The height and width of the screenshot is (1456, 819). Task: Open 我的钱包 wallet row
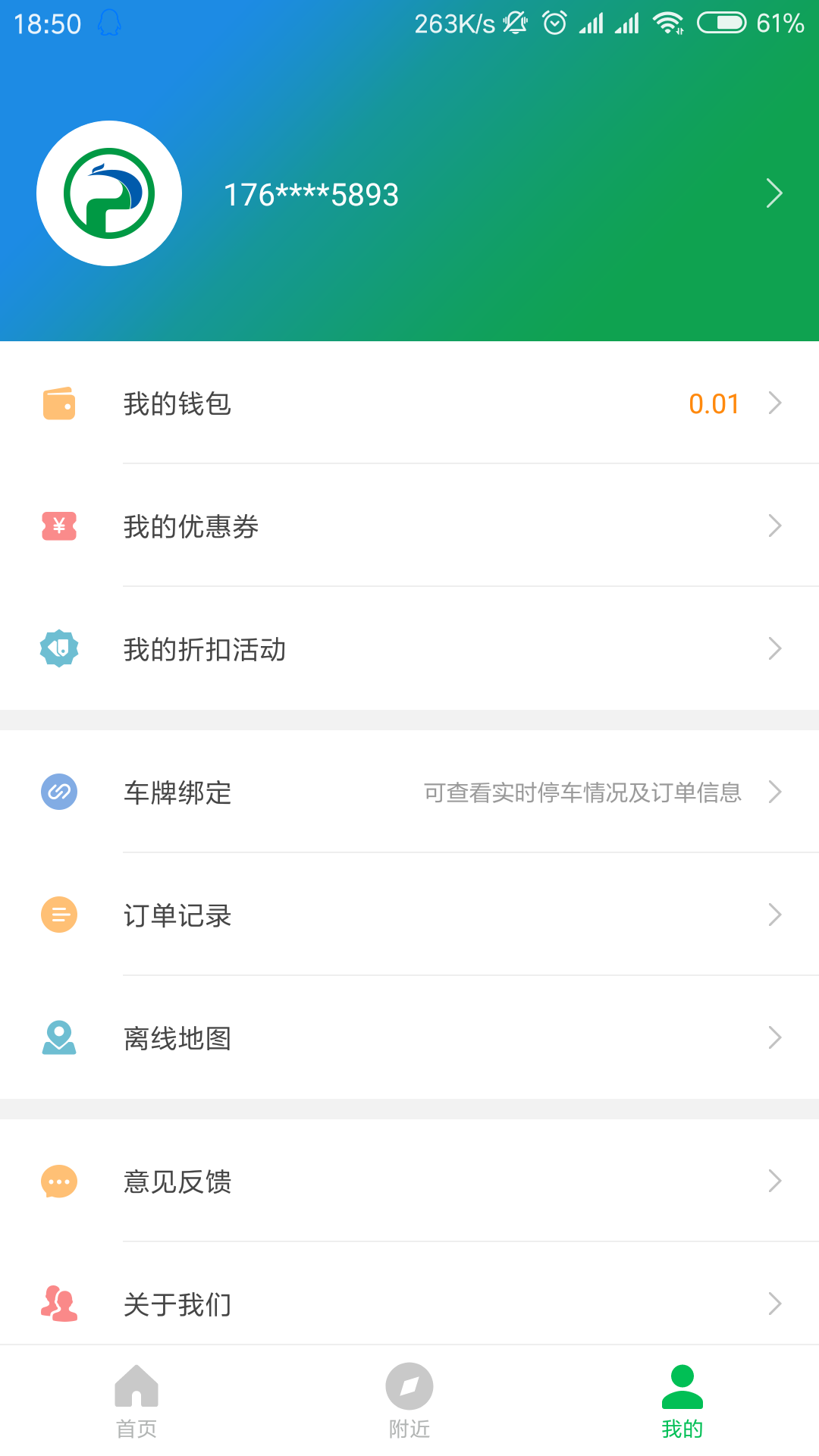click(409, 403)
